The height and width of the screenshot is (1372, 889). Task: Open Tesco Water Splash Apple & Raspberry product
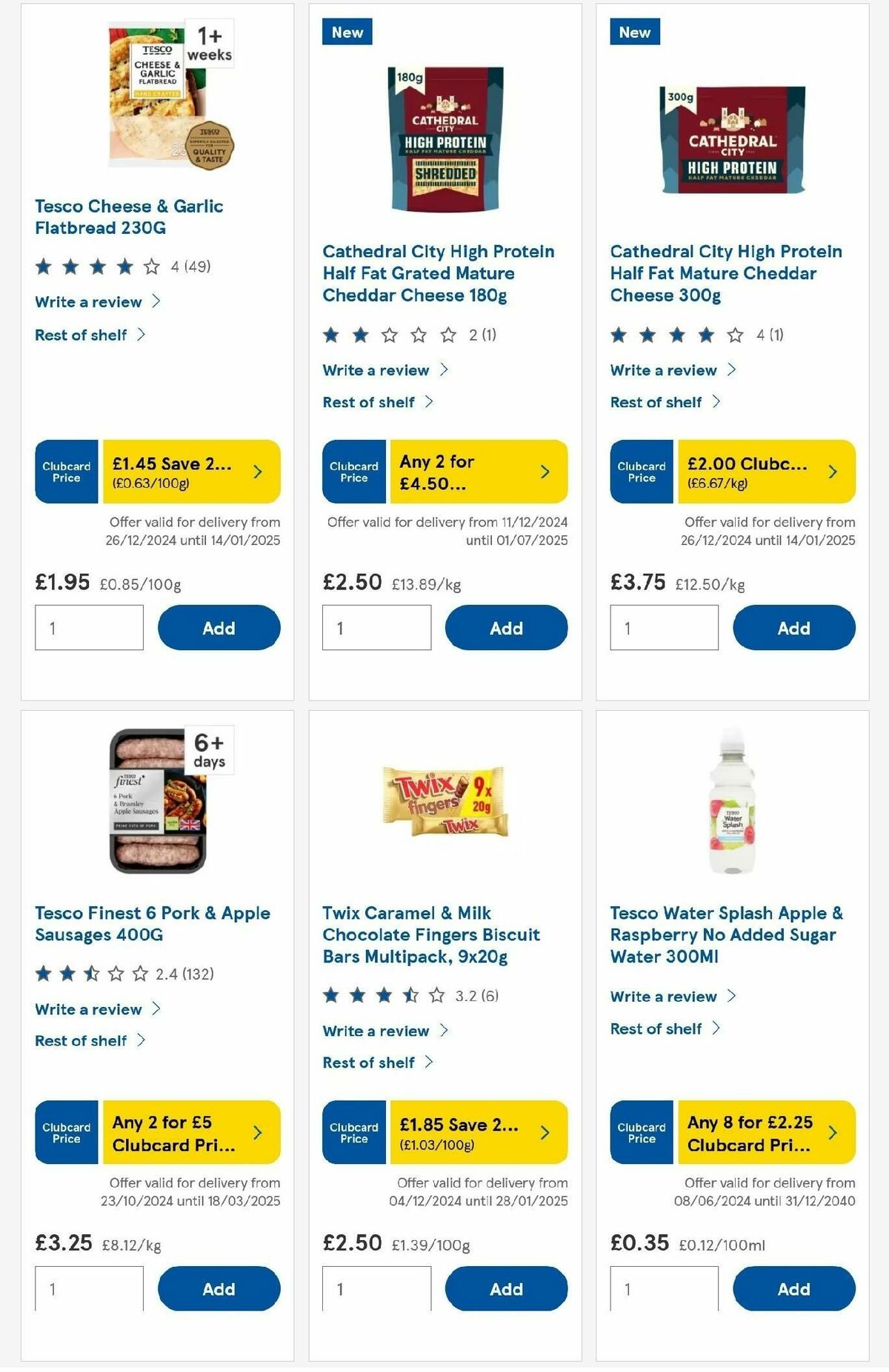coord(726,934)
